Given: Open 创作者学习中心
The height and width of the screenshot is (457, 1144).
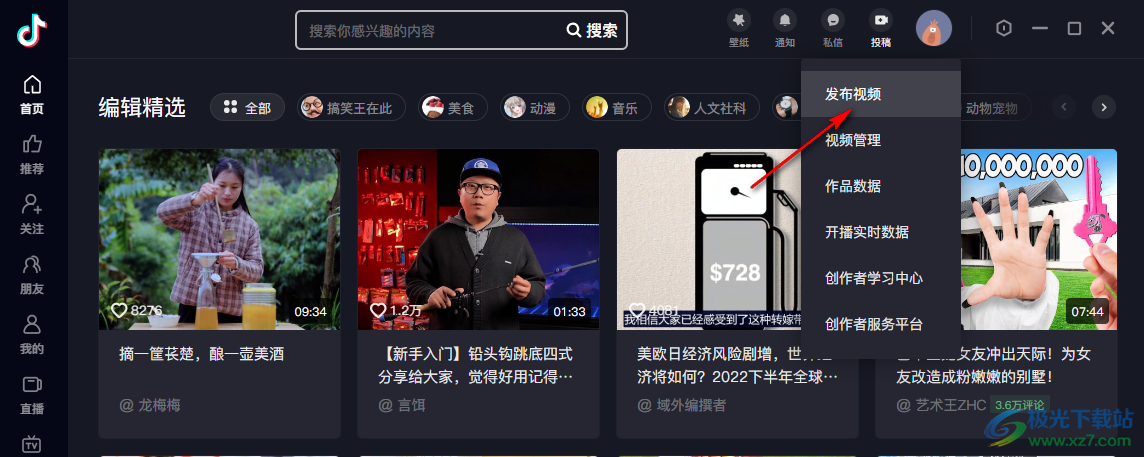Looking at the screenshot, I should (873, 278).
